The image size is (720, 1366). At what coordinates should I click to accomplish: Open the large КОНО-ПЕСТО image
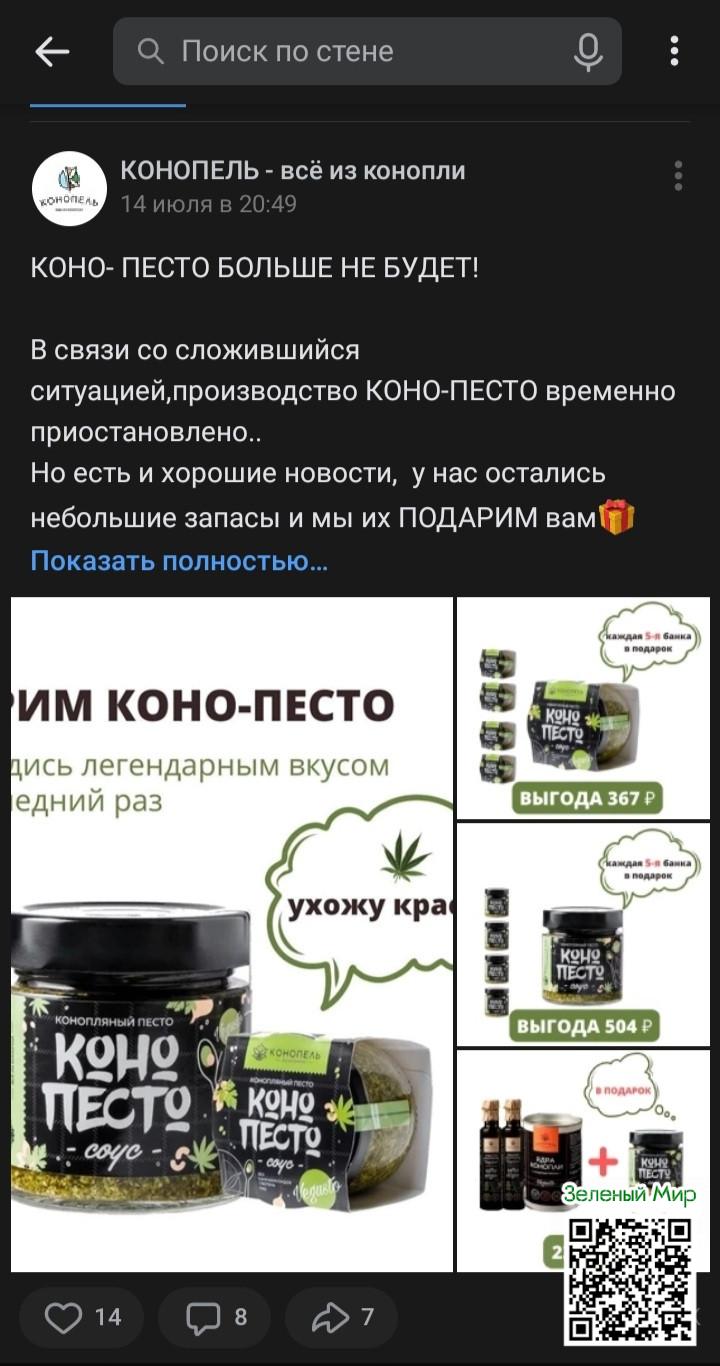click(x=231, y=934)
